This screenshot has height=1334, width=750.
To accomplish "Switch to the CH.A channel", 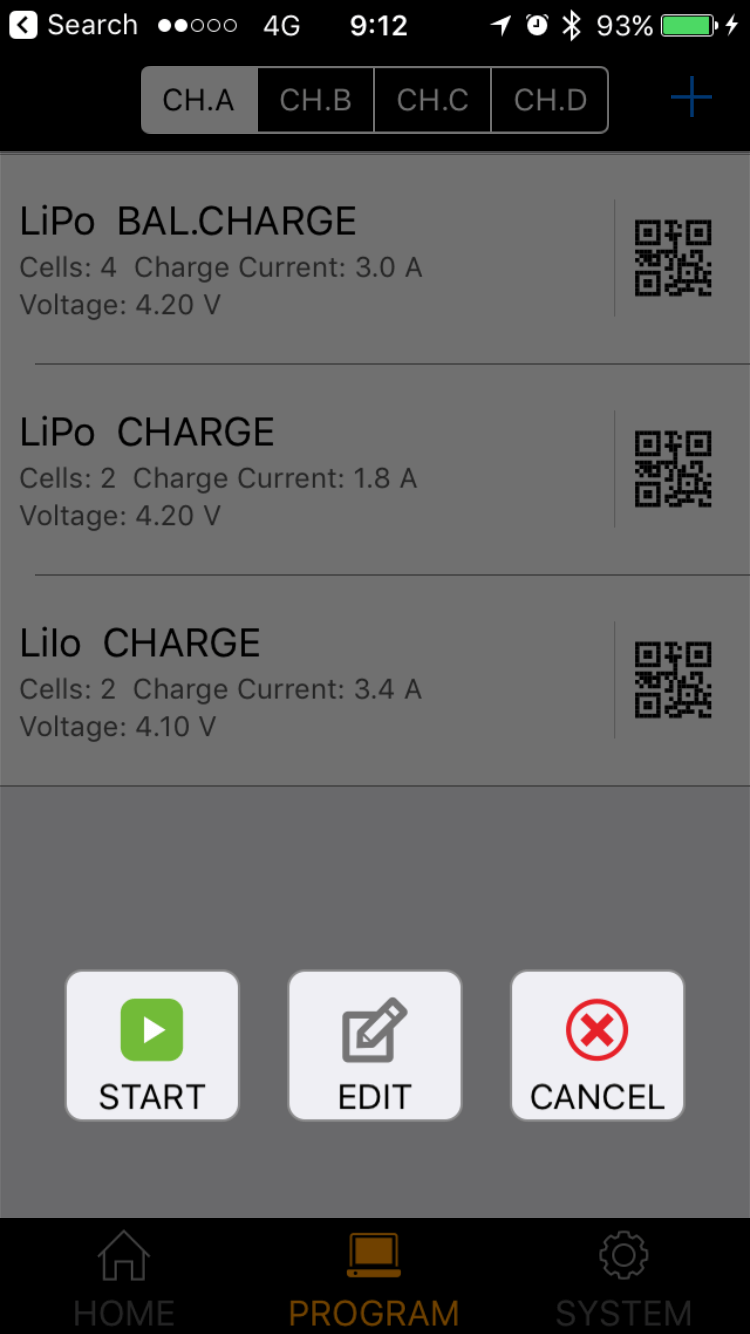I will tap(199, 100).
